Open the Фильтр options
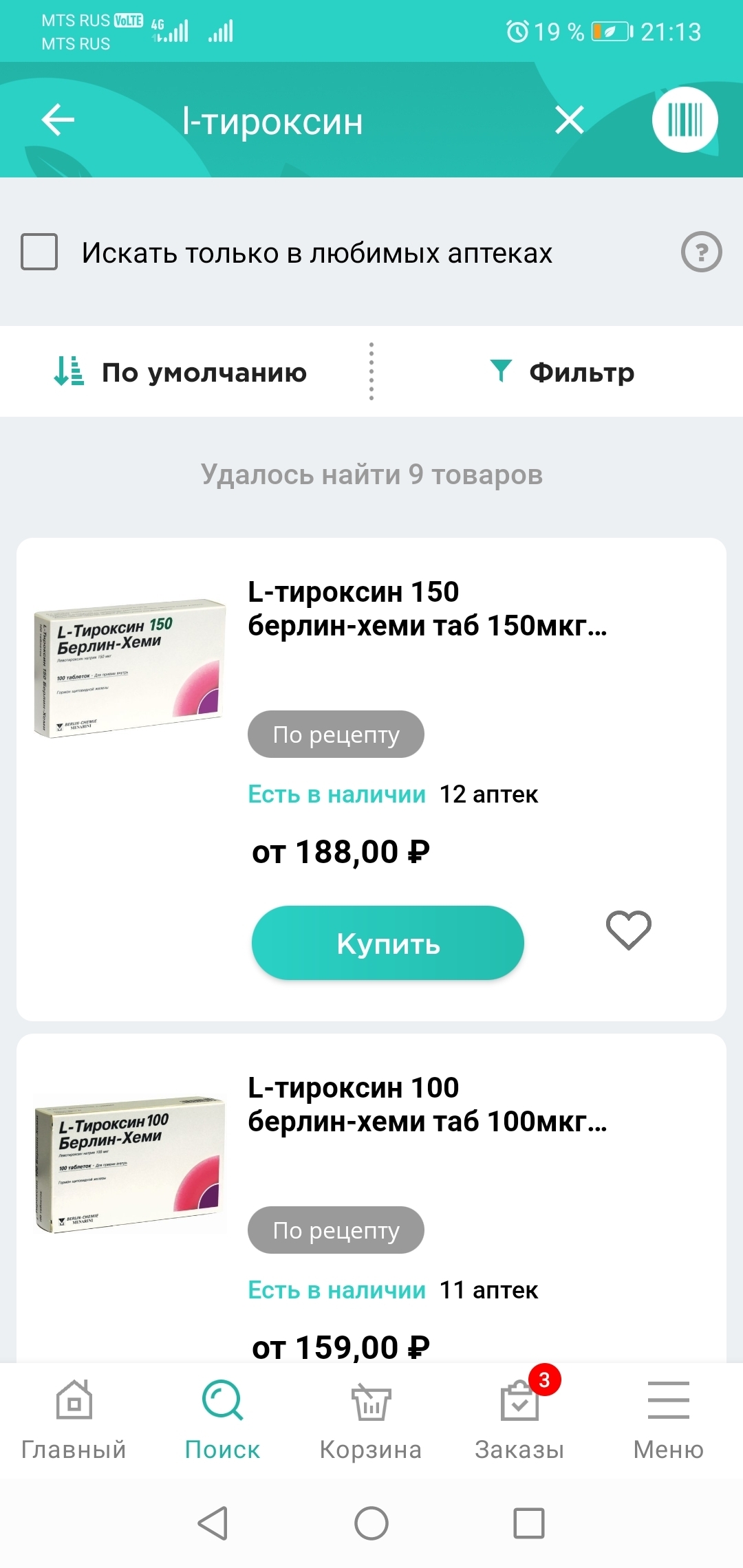 562,372
